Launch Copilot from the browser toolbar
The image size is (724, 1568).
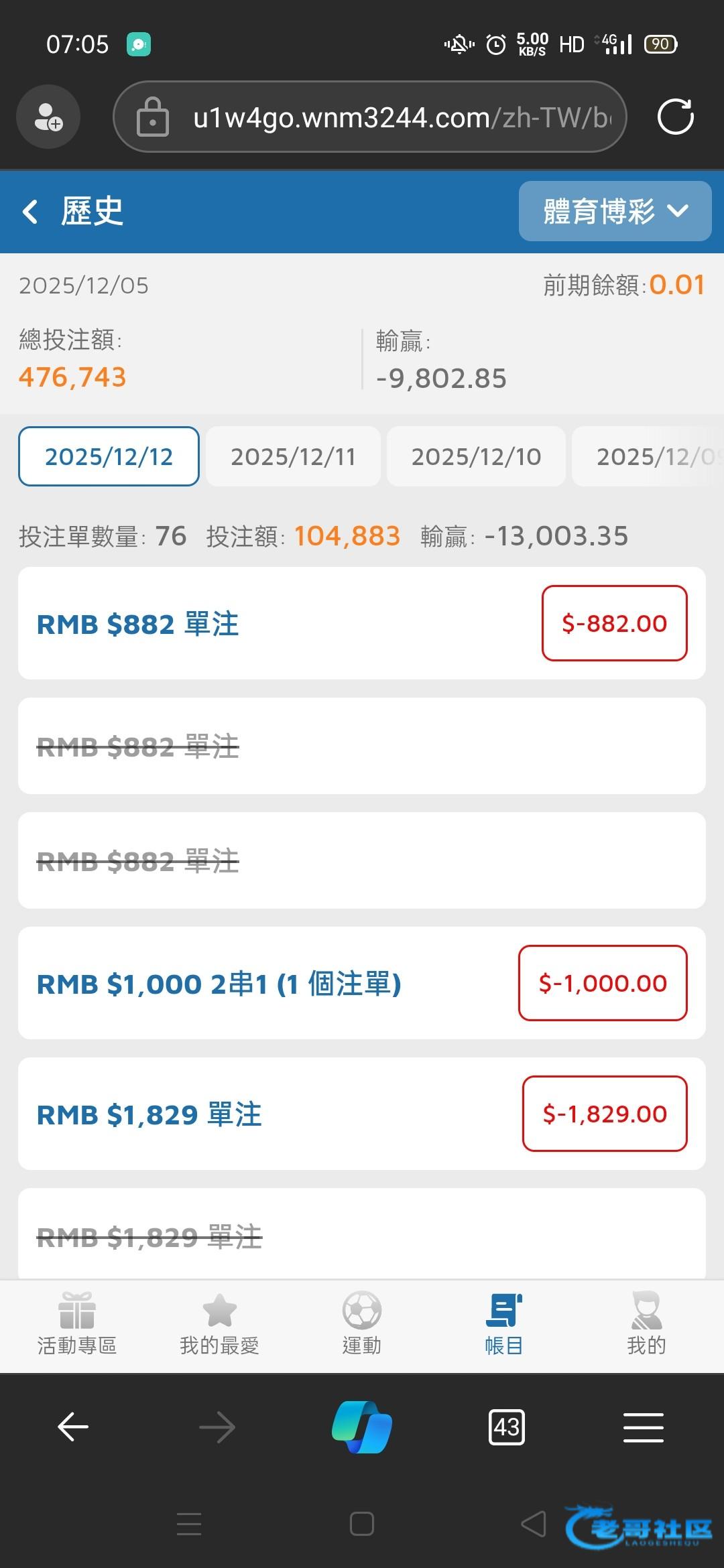pyautogui.click(x=362, y=1427)
